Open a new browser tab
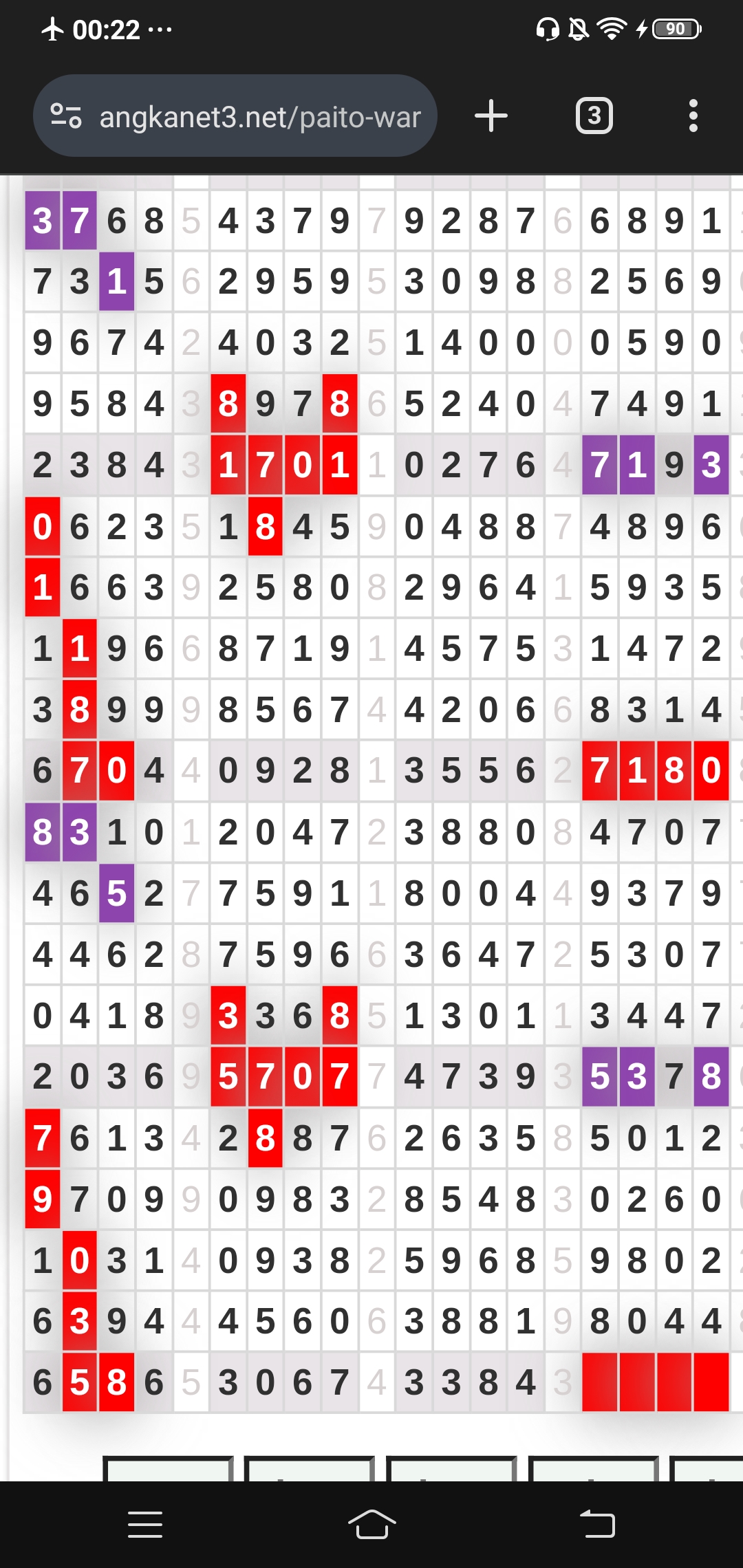The height and width of the screenshot is (1568, 743). (491, 116)
